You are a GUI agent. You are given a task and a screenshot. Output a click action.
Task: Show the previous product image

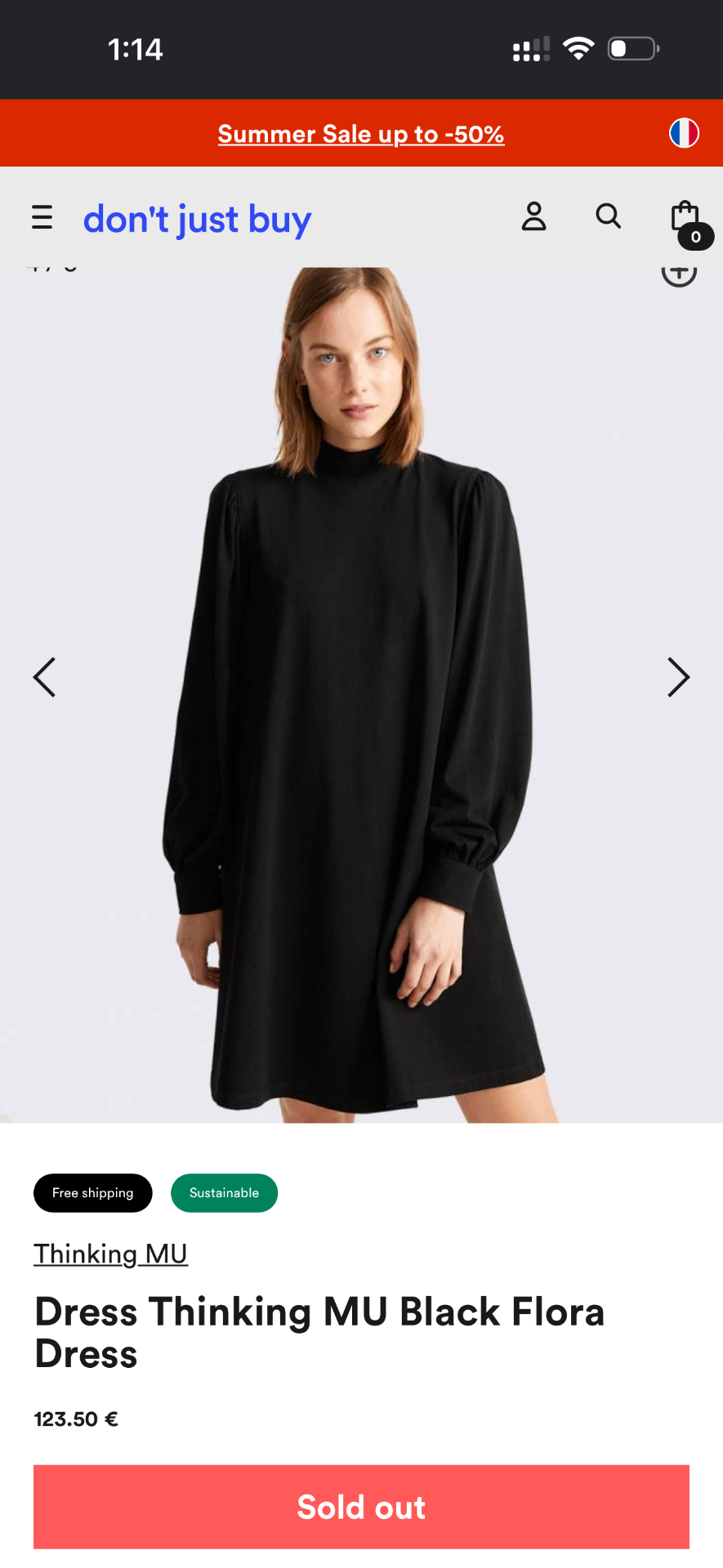point(44,677)
